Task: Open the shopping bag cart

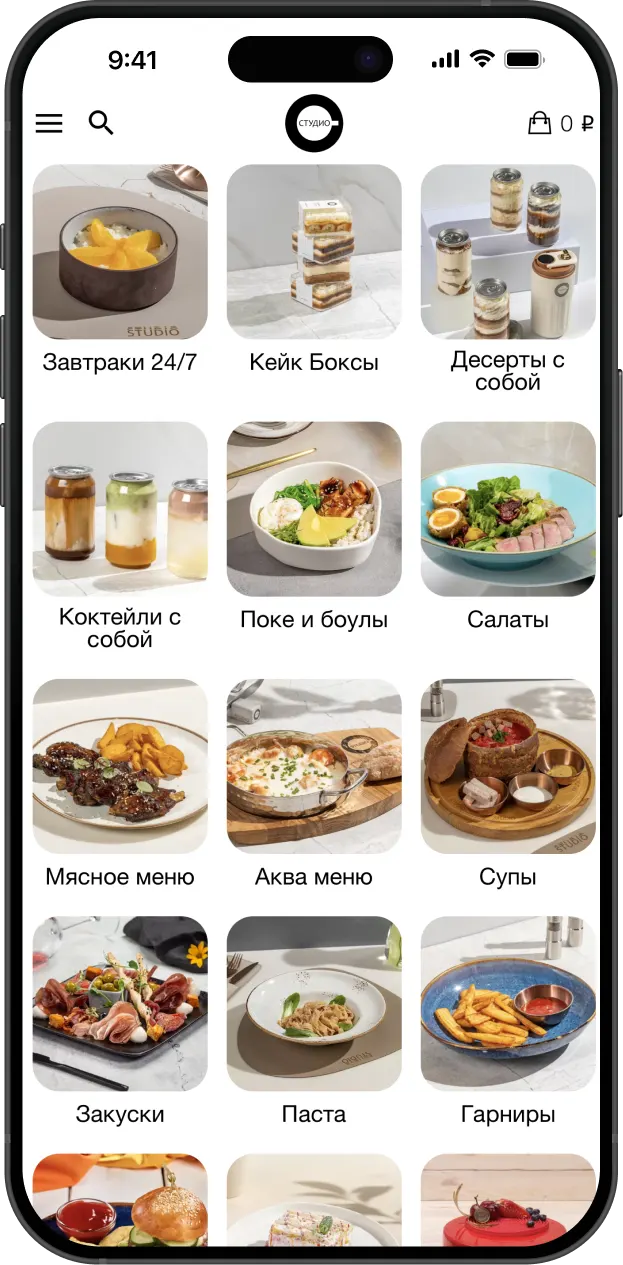Action: pos(540,123)
